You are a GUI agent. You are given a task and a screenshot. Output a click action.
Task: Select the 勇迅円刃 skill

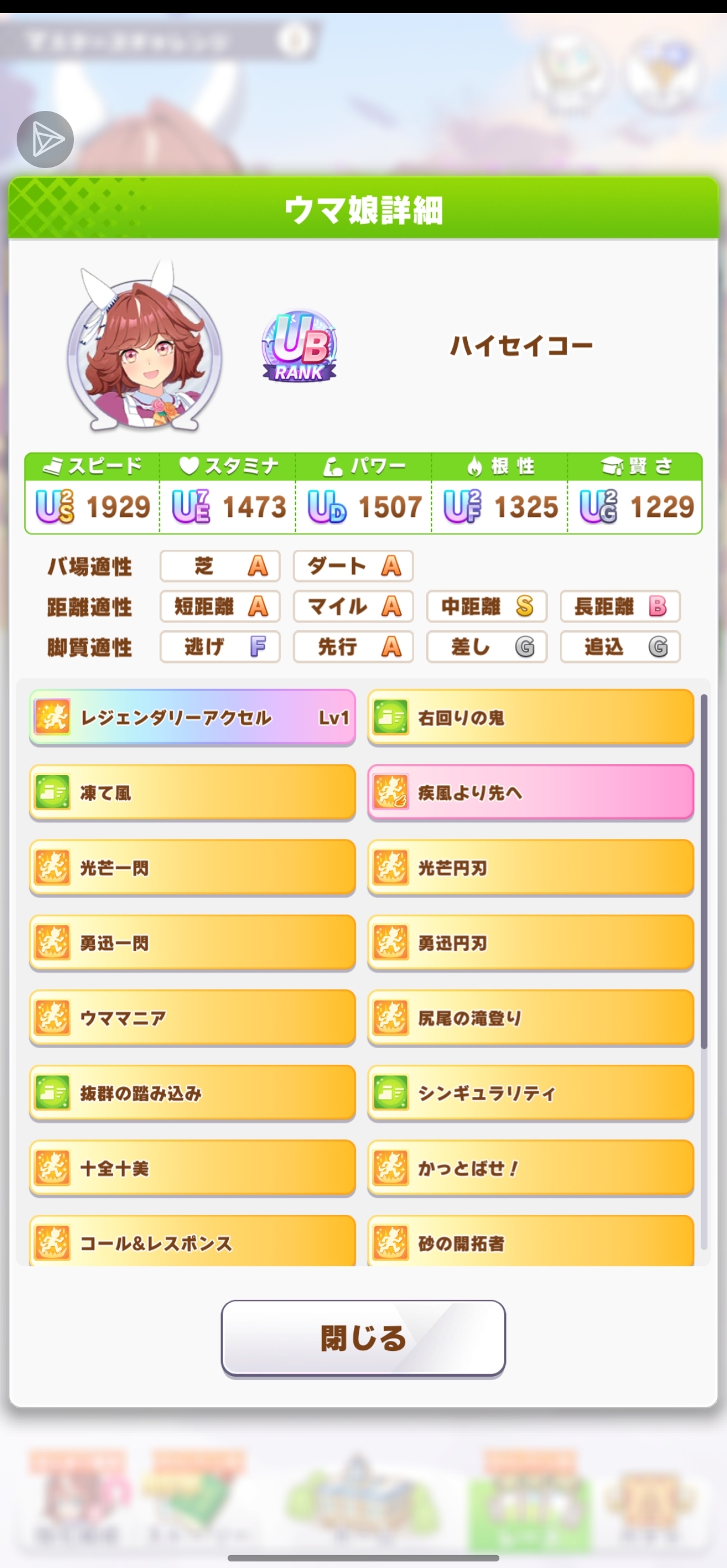pos(530,942)
